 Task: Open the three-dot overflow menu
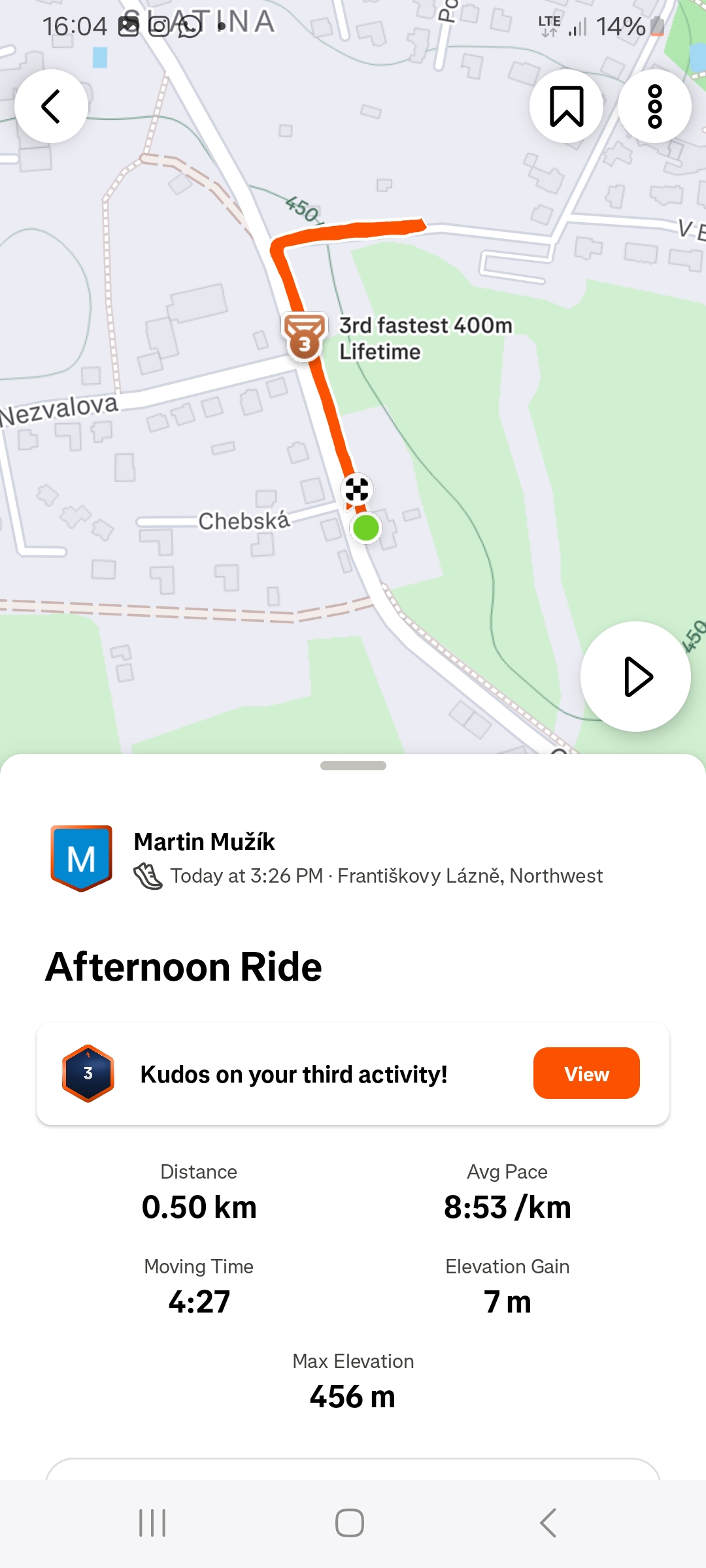[654, 106]
